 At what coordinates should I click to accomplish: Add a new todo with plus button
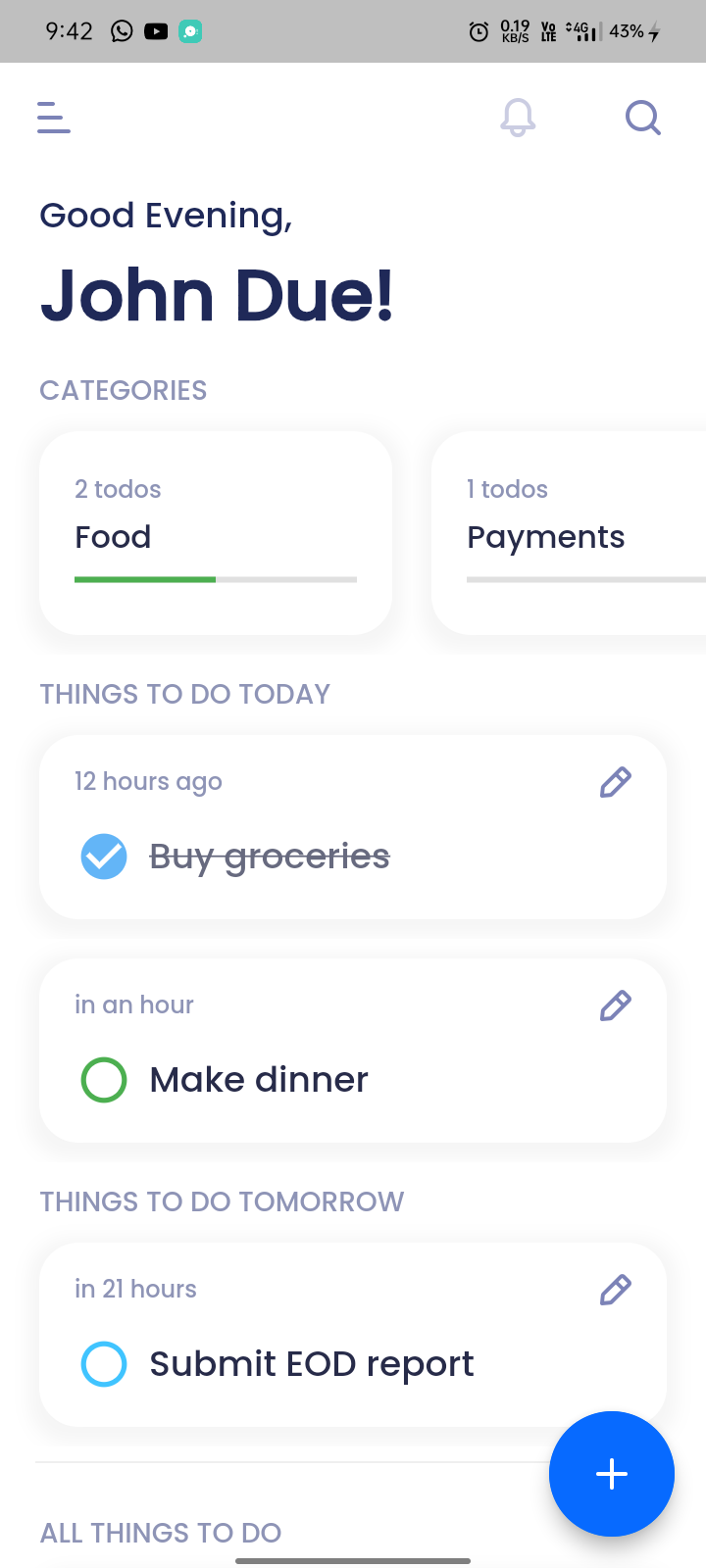[x=611, y=1474]
